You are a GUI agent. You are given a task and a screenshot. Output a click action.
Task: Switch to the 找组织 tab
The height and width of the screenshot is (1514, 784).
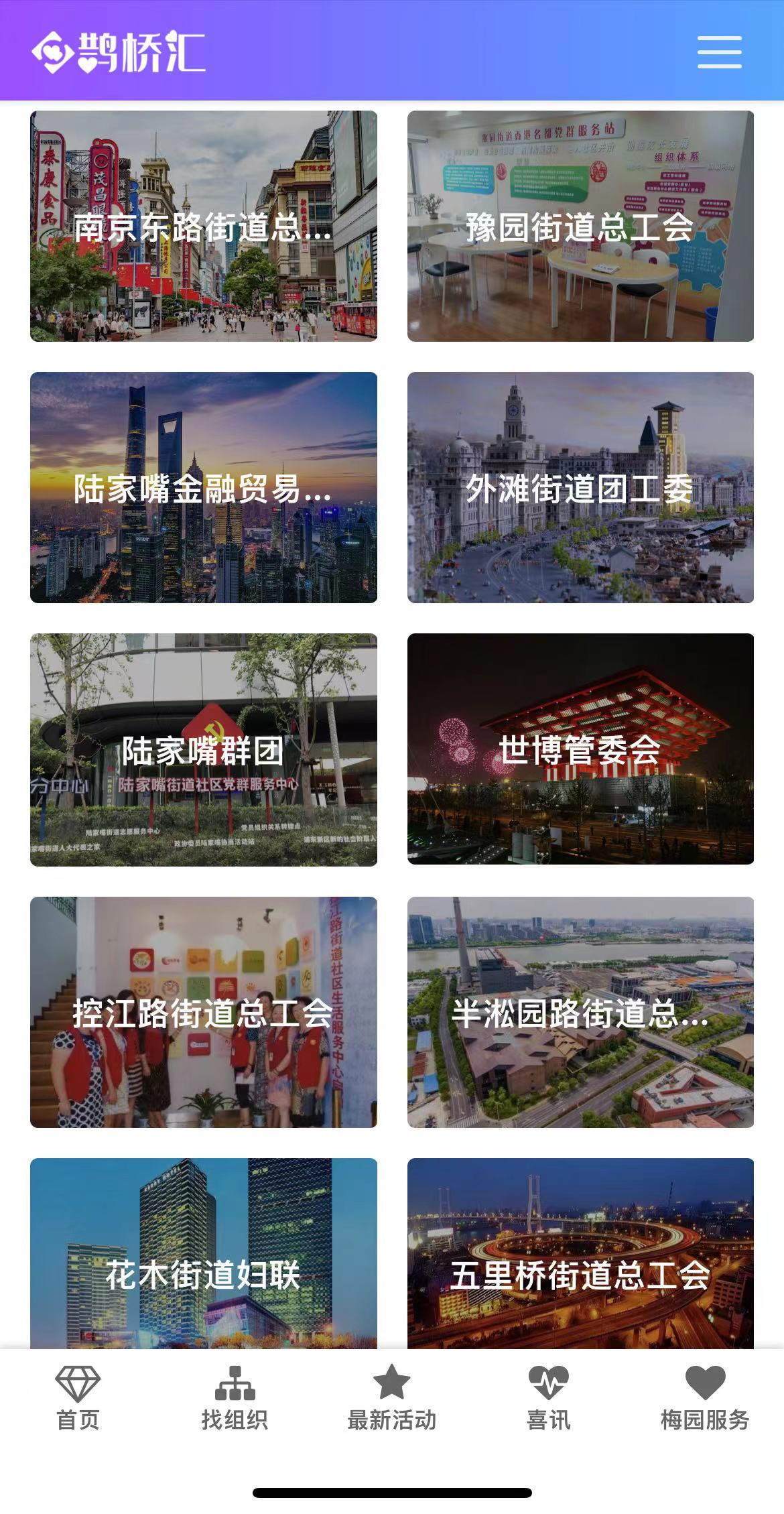pos(235,1398)
